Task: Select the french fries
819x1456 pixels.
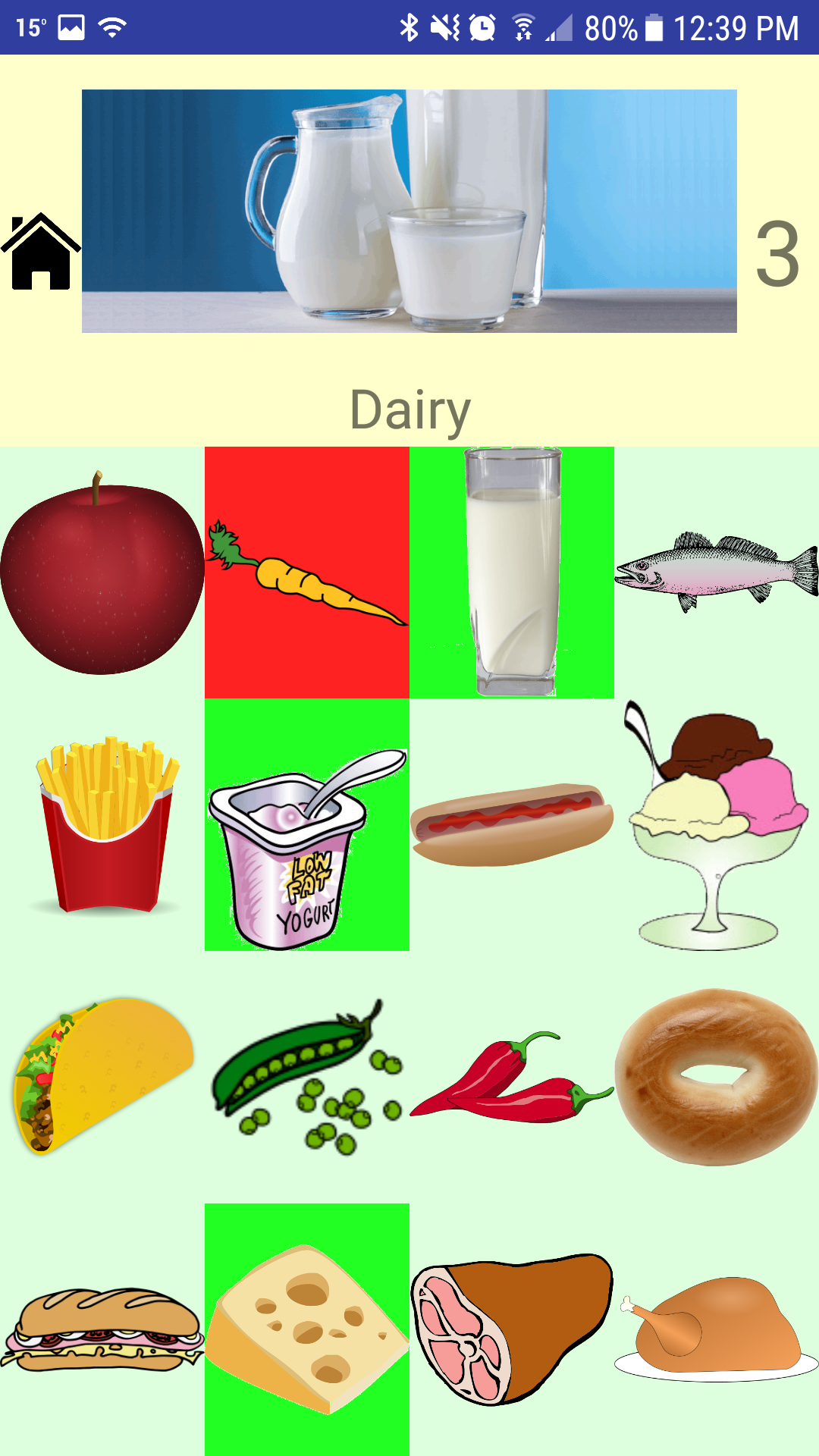Action: click(102, 827)
